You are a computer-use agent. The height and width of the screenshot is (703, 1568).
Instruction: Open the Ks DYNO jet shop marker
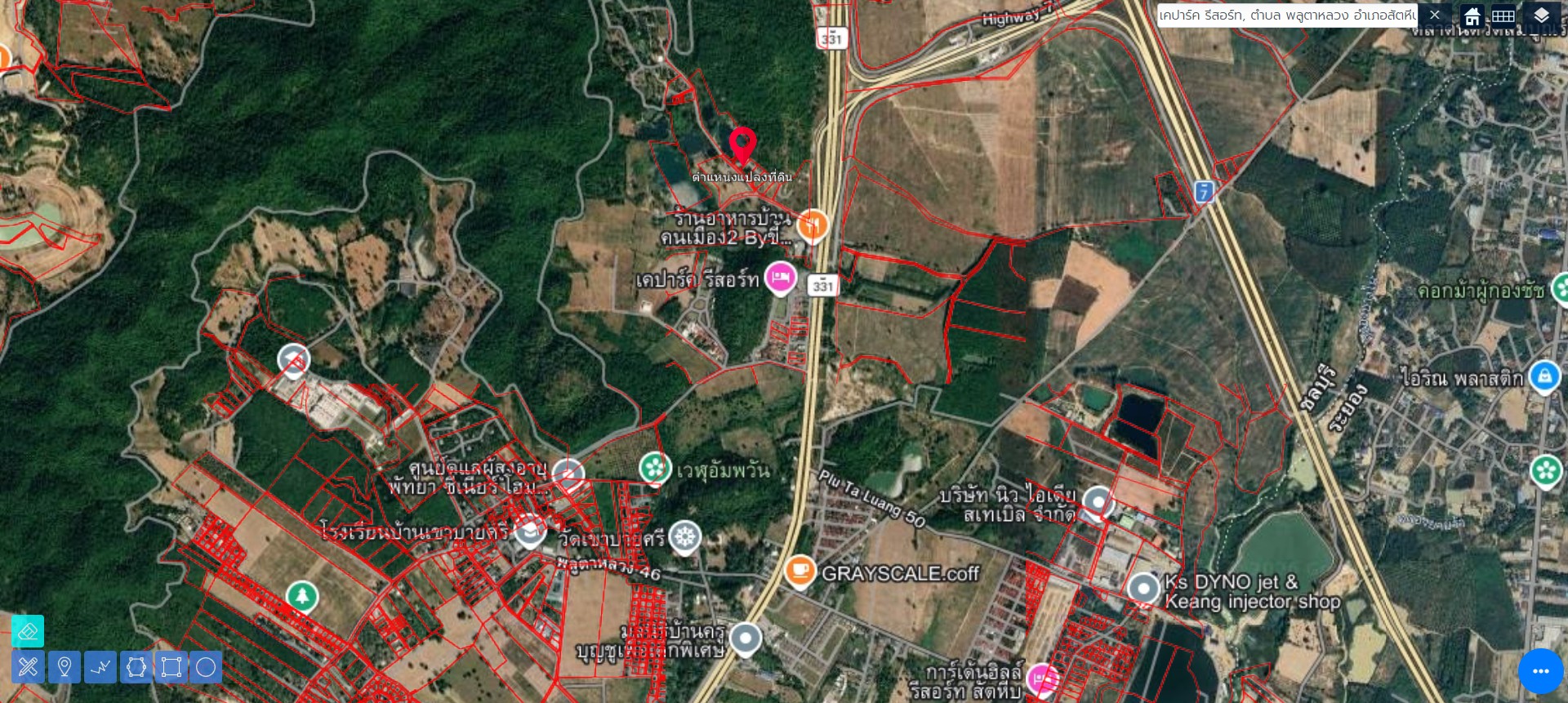[x=1143, y=587]
